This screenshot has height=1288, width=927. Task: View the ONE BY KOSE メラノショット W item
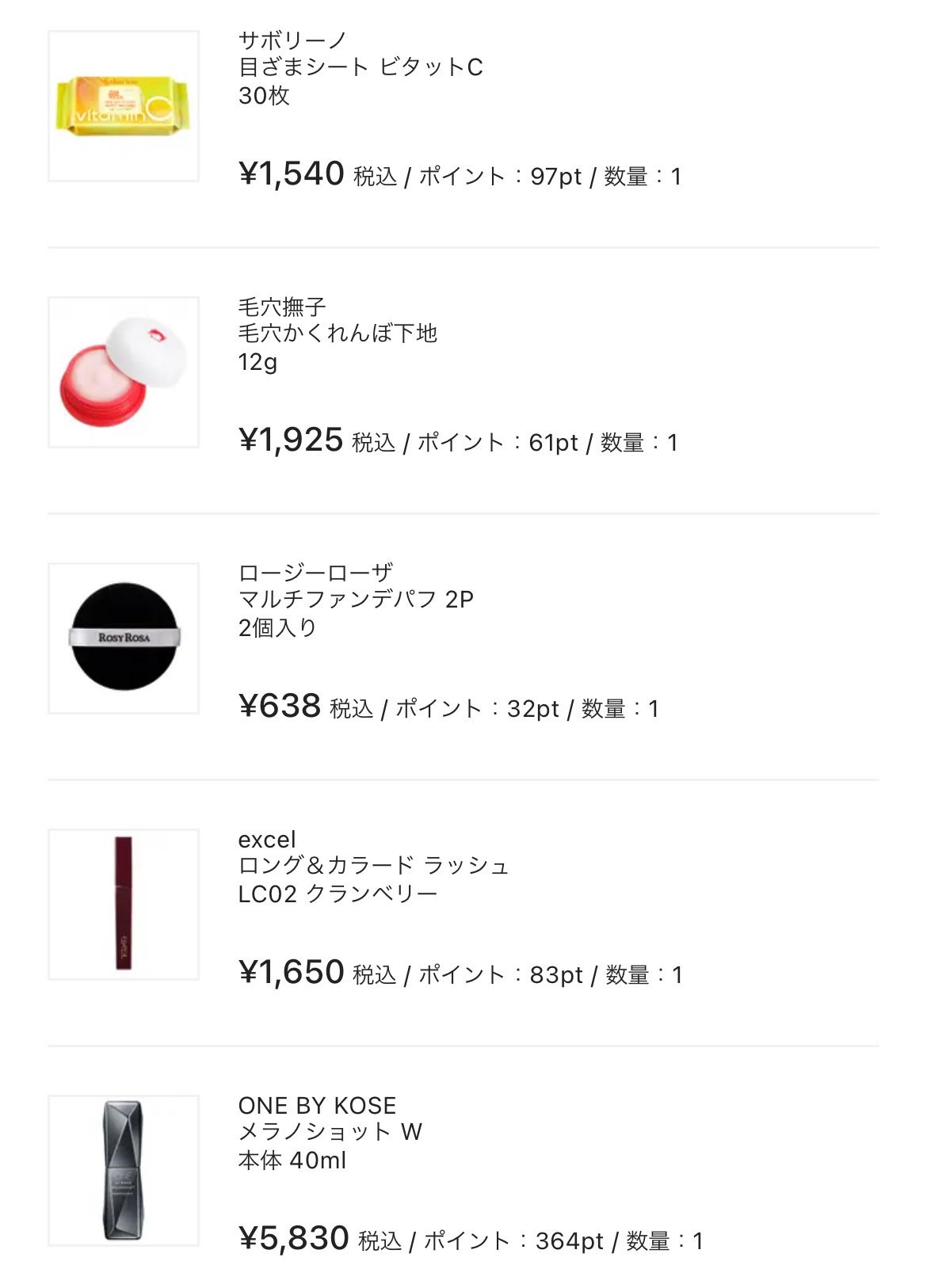click(x=330, y=1132)
